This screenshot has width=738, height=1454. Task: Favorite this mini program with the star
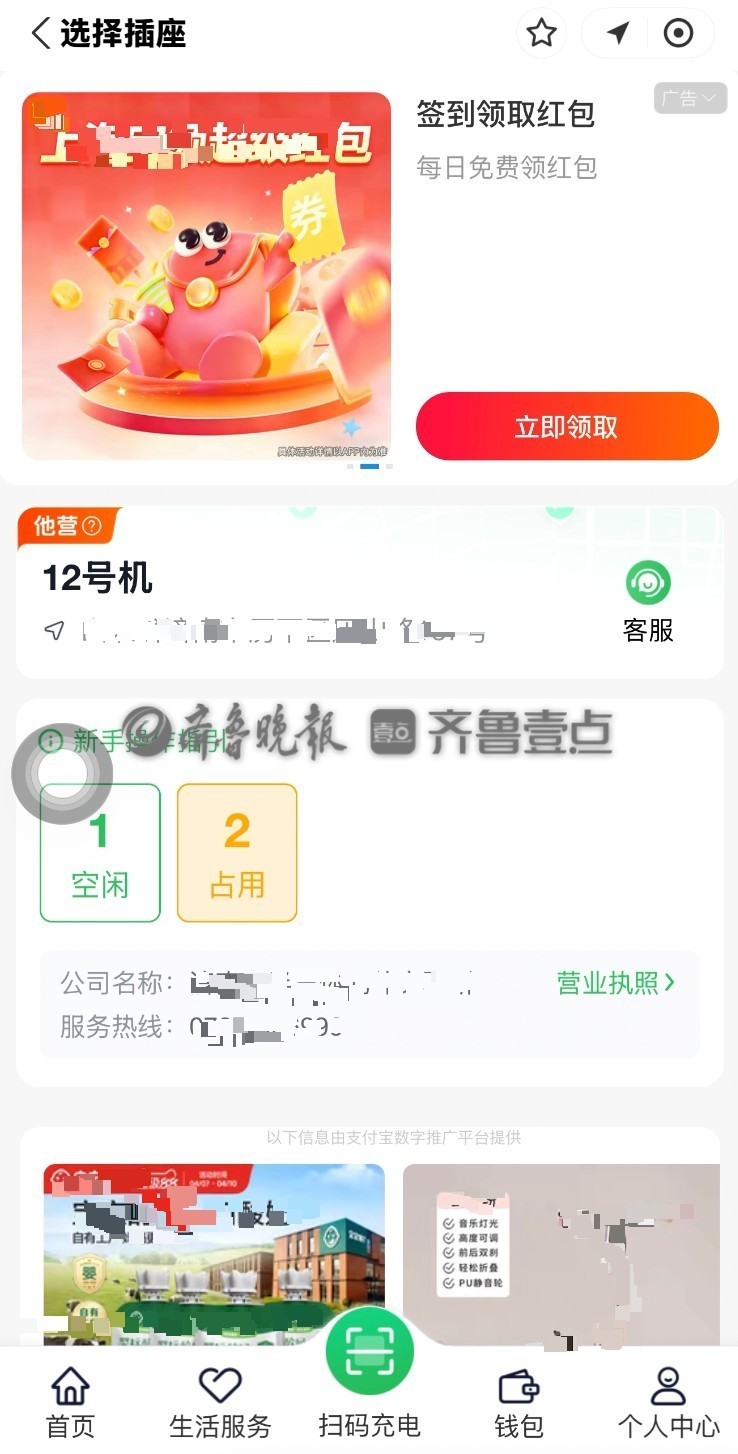pos(541,33)
